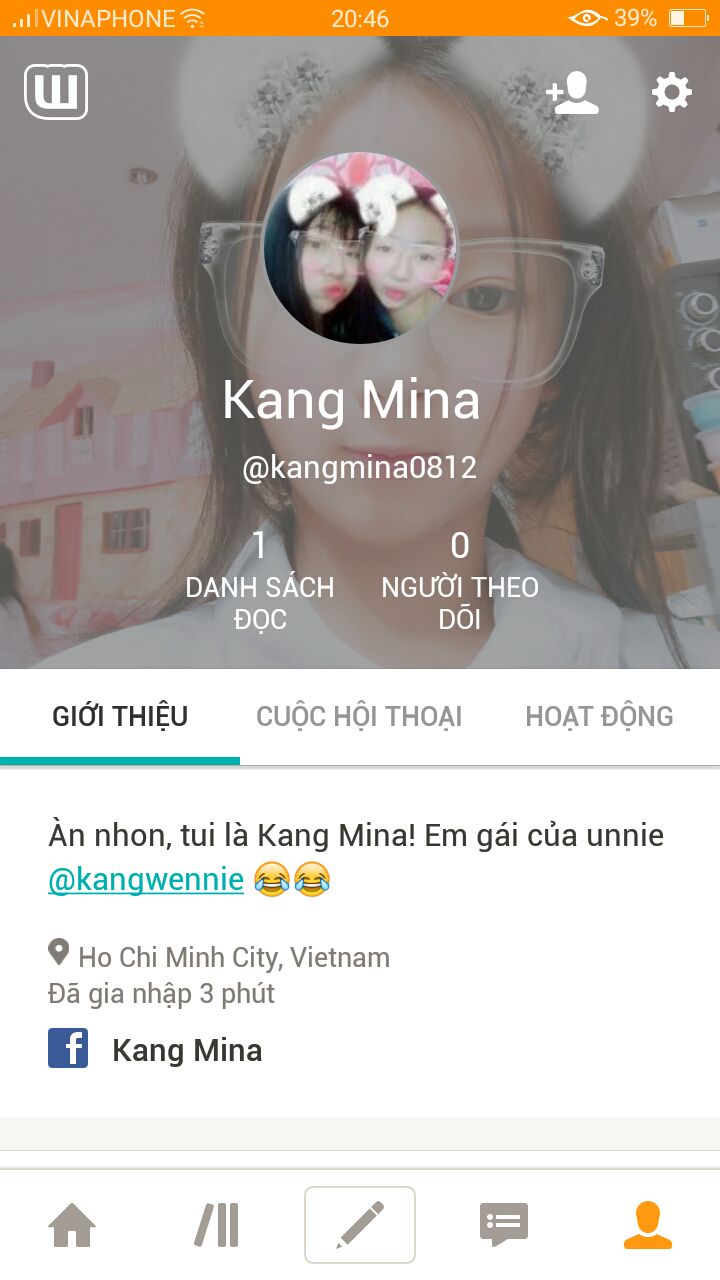Tap the pencil write button

click(360, 1225)
